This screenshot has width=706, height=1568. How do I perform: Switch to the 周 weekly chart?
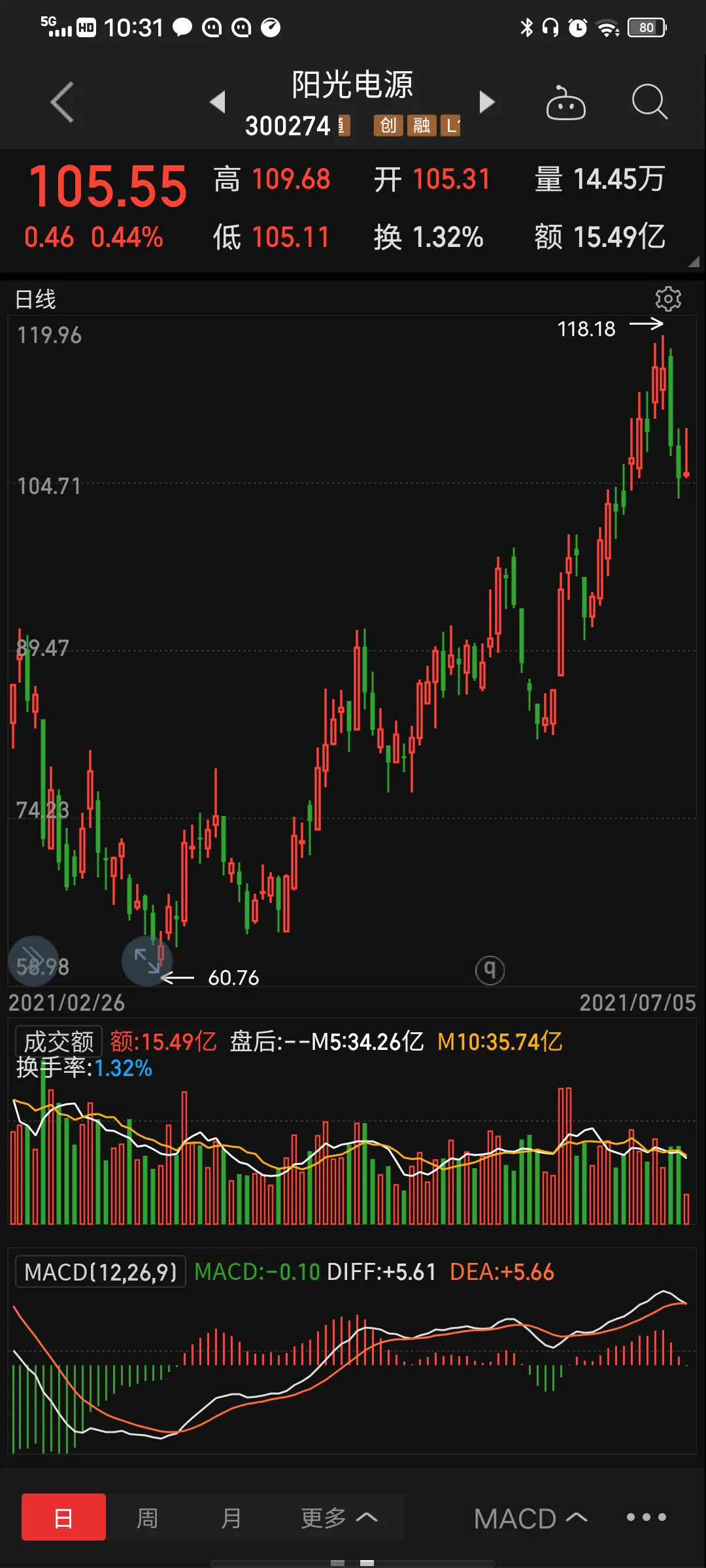pyautogui.click(x=147, y=1518)
